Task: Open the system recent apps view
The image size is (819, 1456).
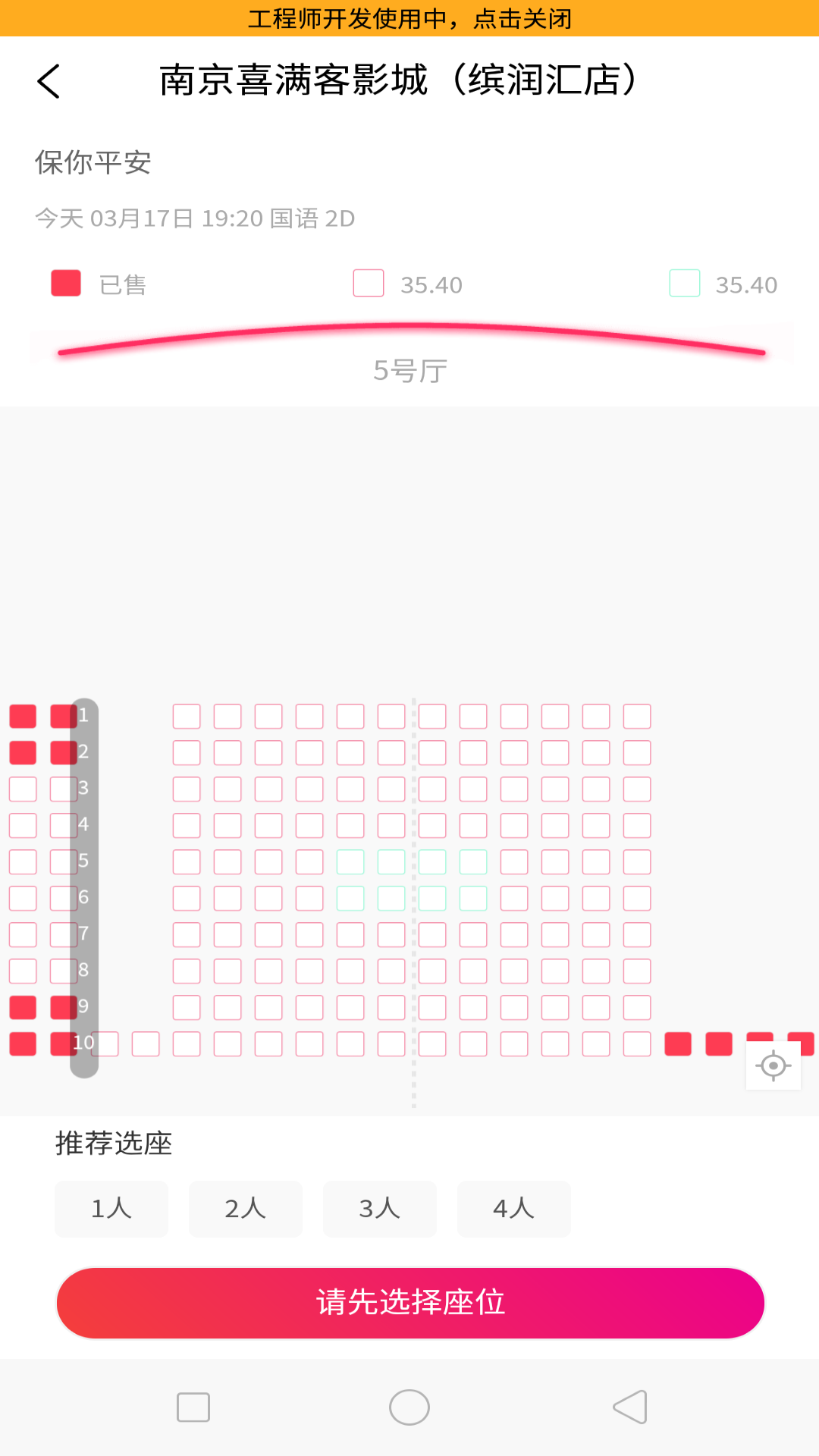Action: 193,1407
